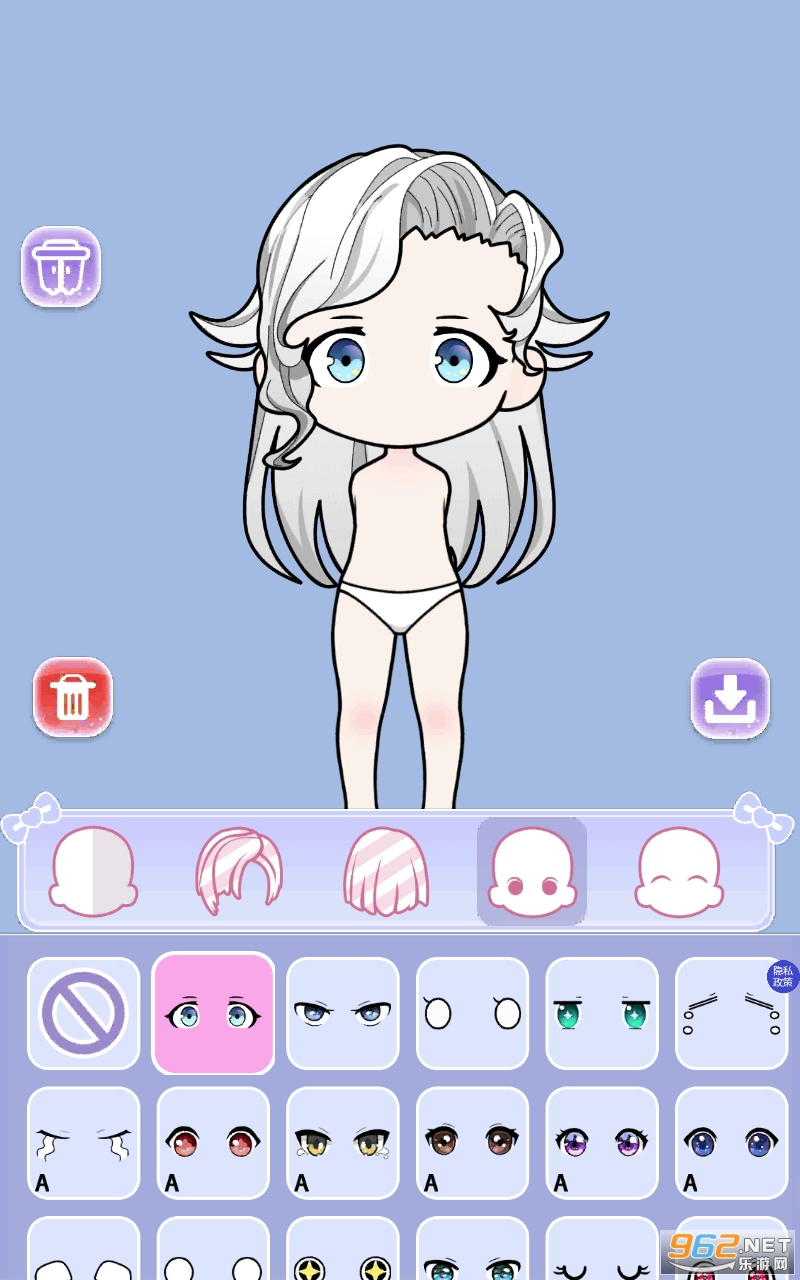Image resolution: width=800 pixels, height=1280 pixels.
Task: Choose the narrow blue angry eyes
Action: point(343,1013)
